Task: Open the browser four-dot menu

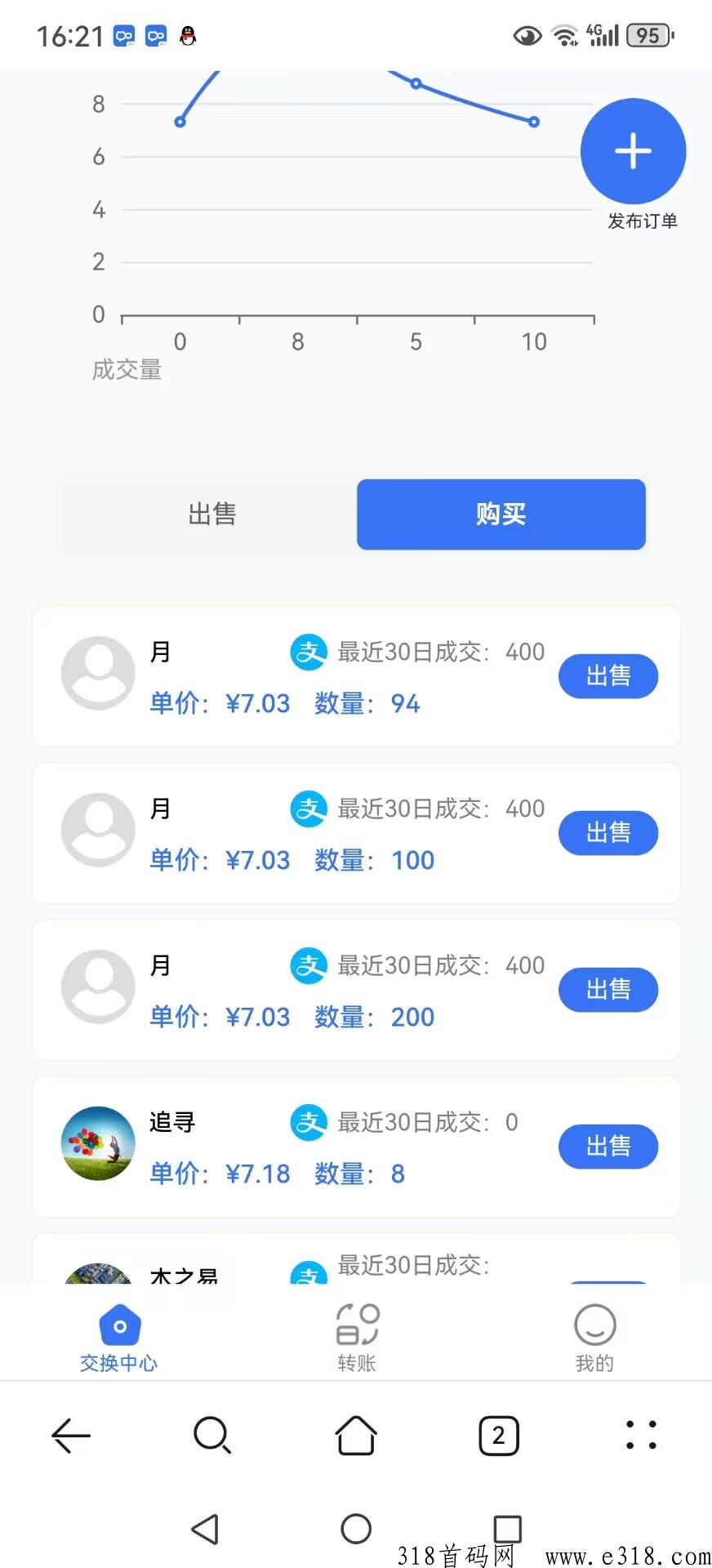Action: click(641, 1435)
